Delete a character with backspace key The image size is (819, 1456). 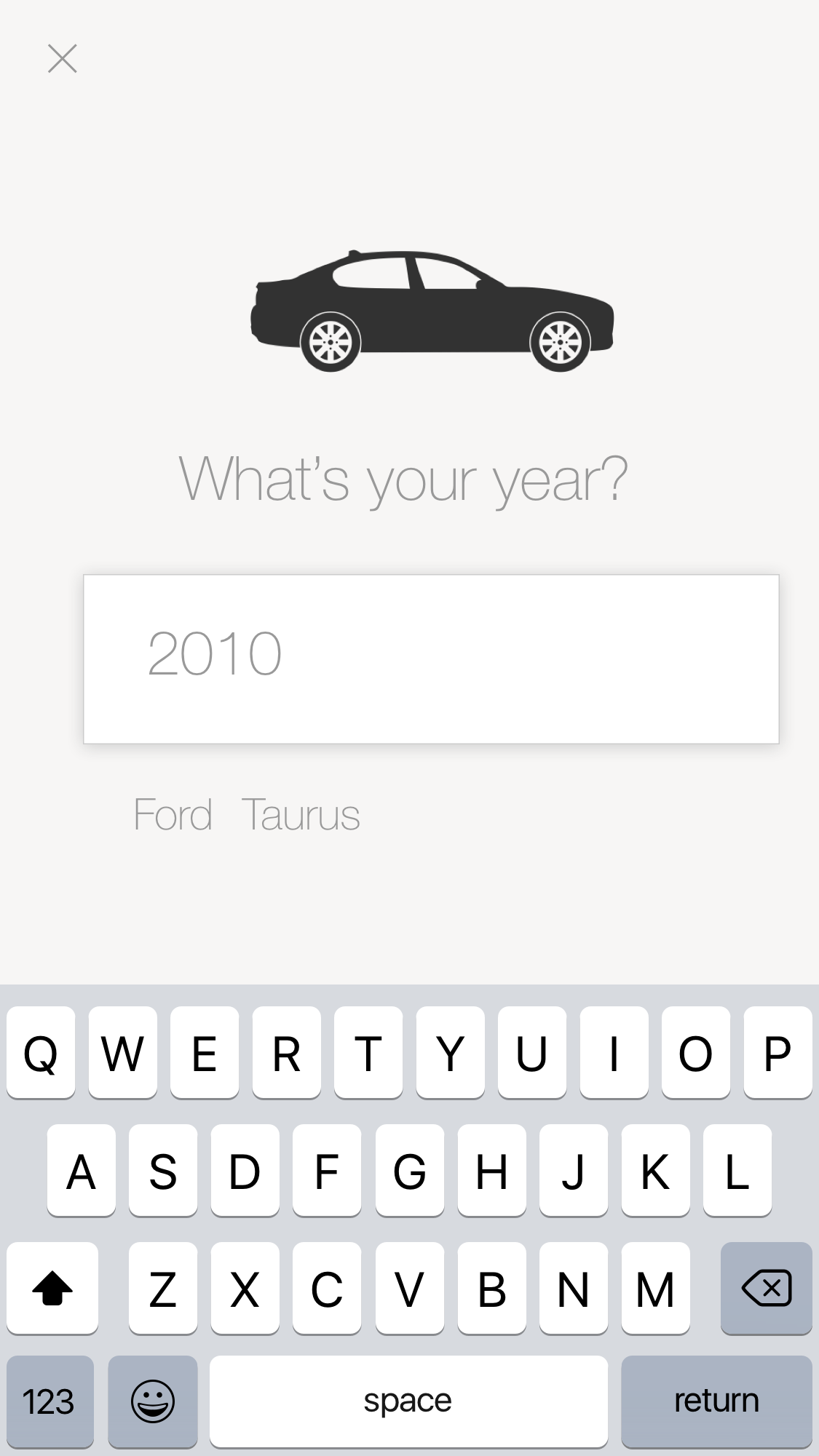(x=766, y=1288)
